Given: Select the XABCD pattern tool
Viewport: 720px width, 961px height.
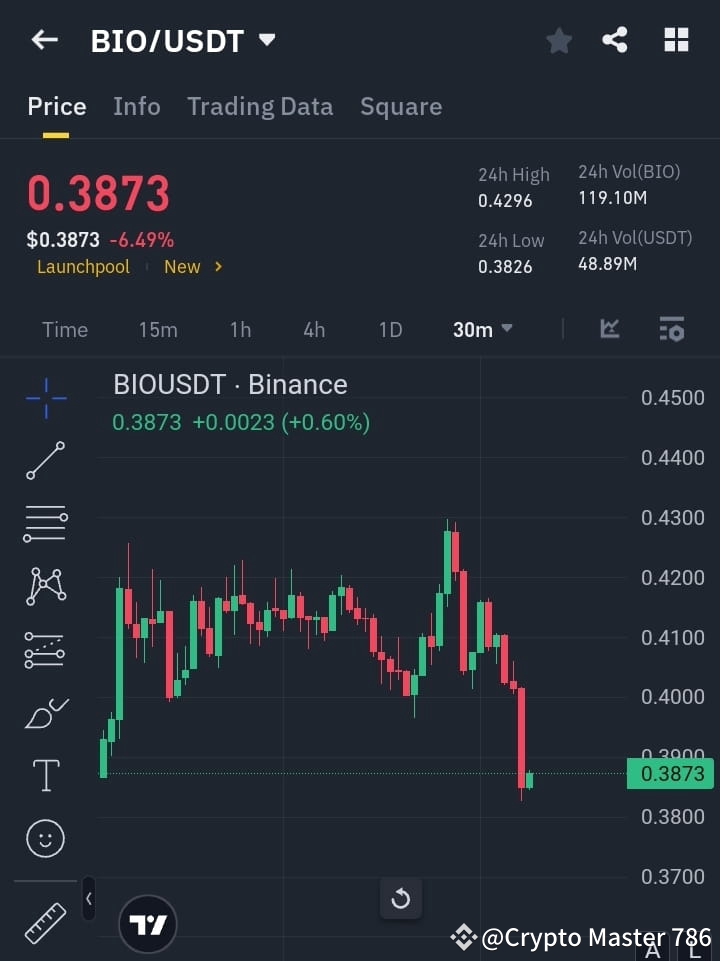Looking at the screenshot, I should coord(45,588).
